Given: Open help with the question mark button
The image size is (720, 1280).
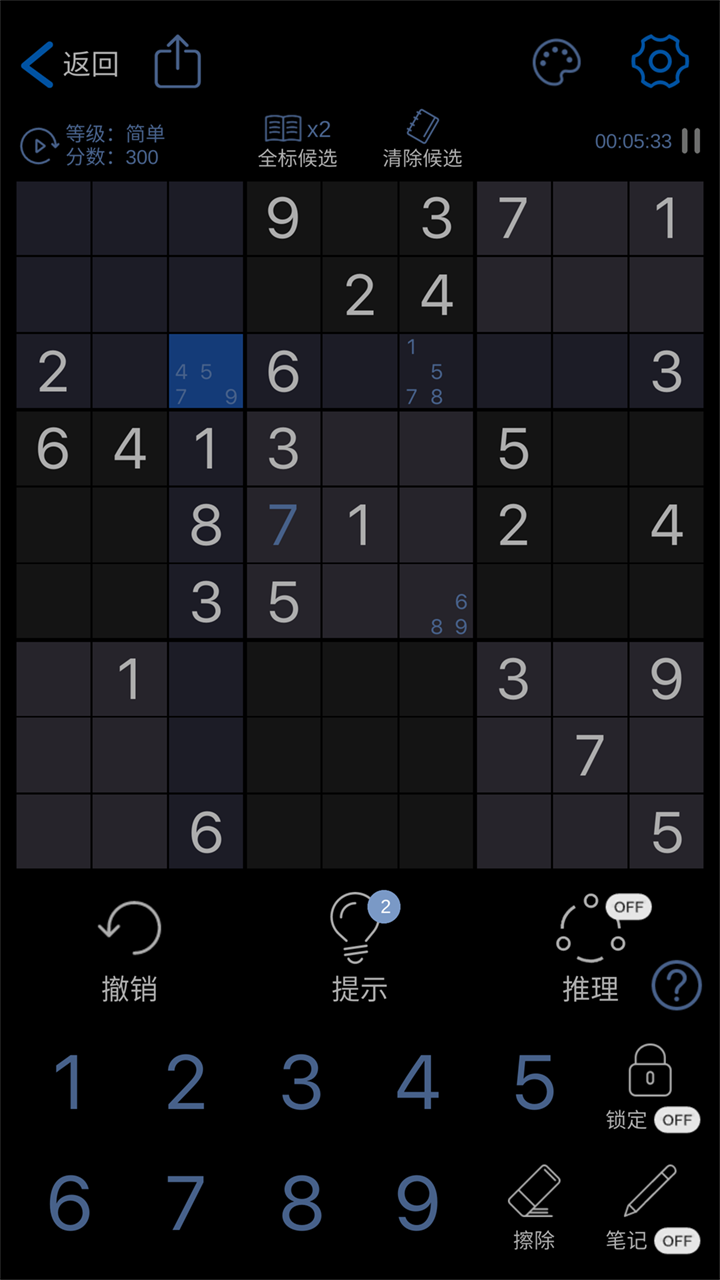Looking at the screenshot, I should (x=678, y=986).
